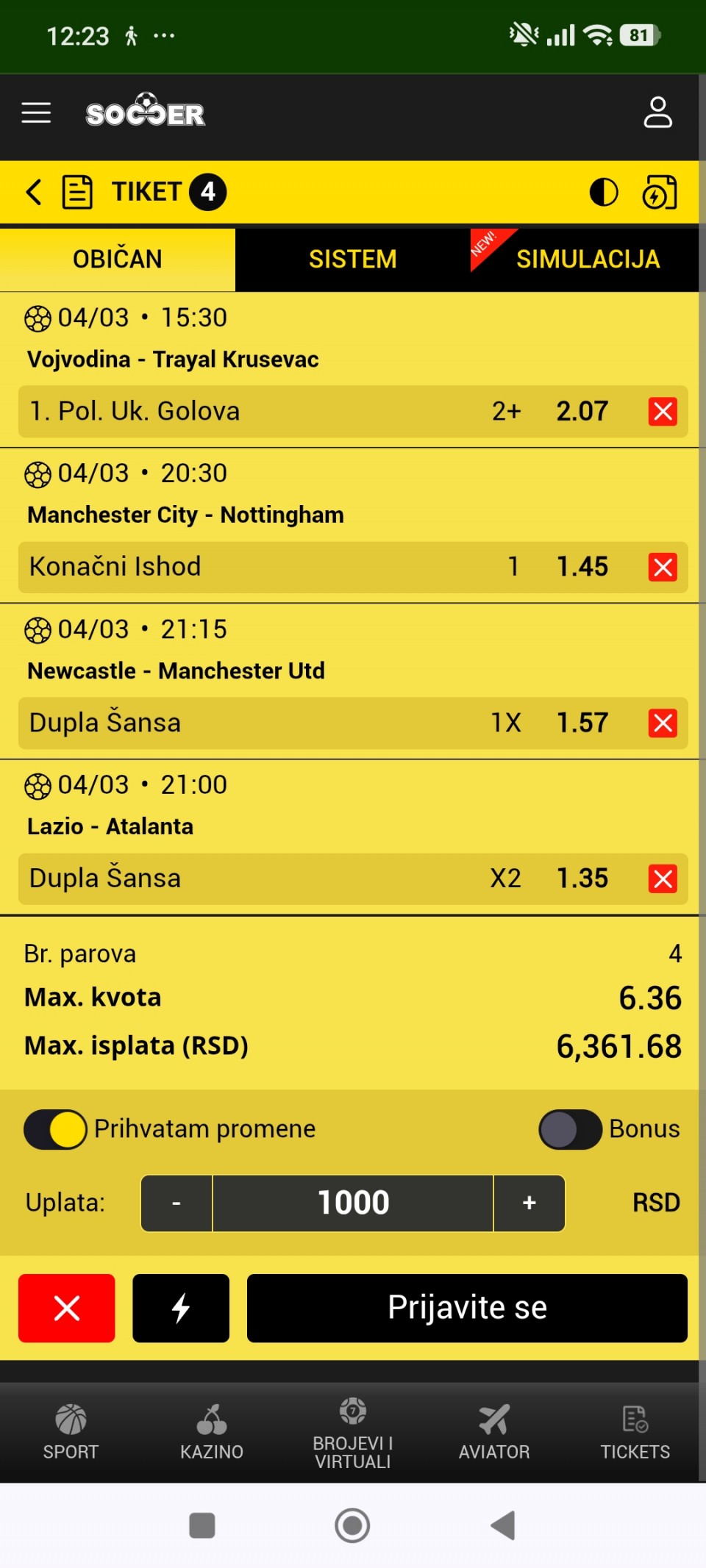Clear the whole ticket with red X

tap(67, 1308)
